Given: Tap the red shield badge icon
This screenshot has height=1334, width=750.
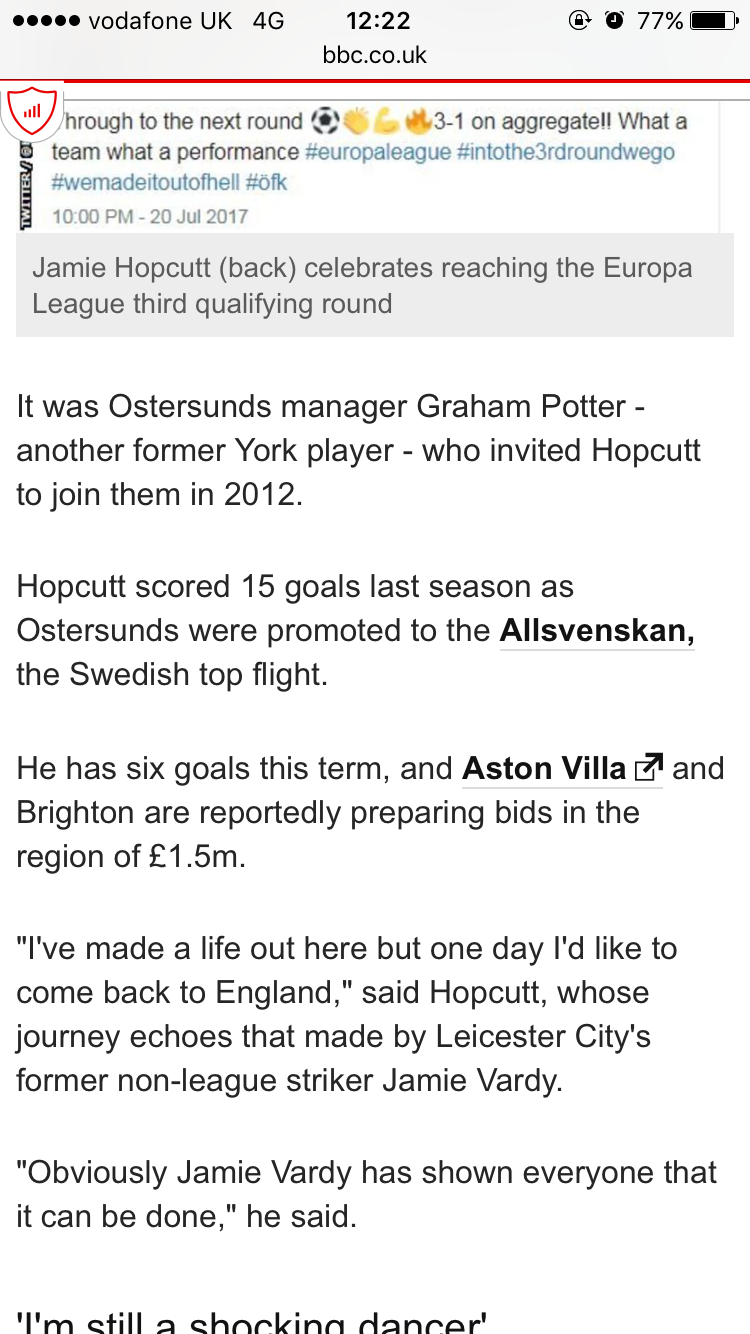Looking at the screenshot, I should [32, 110].
